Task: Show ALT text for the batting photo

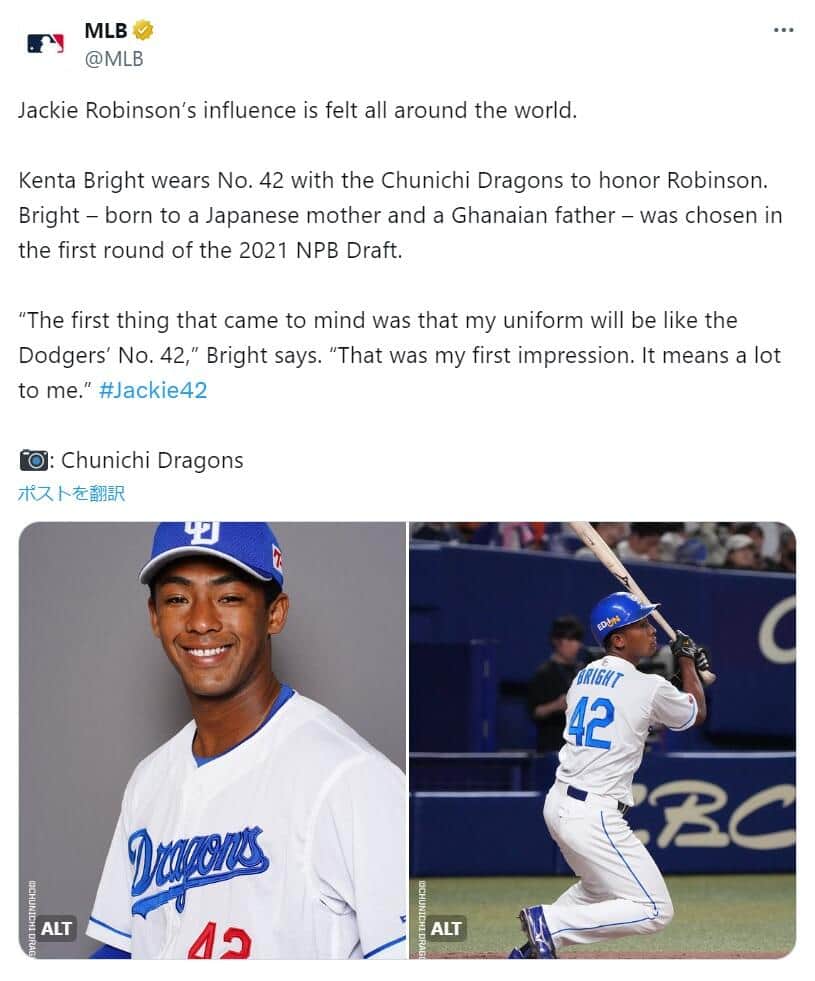Action: point(446,929)
